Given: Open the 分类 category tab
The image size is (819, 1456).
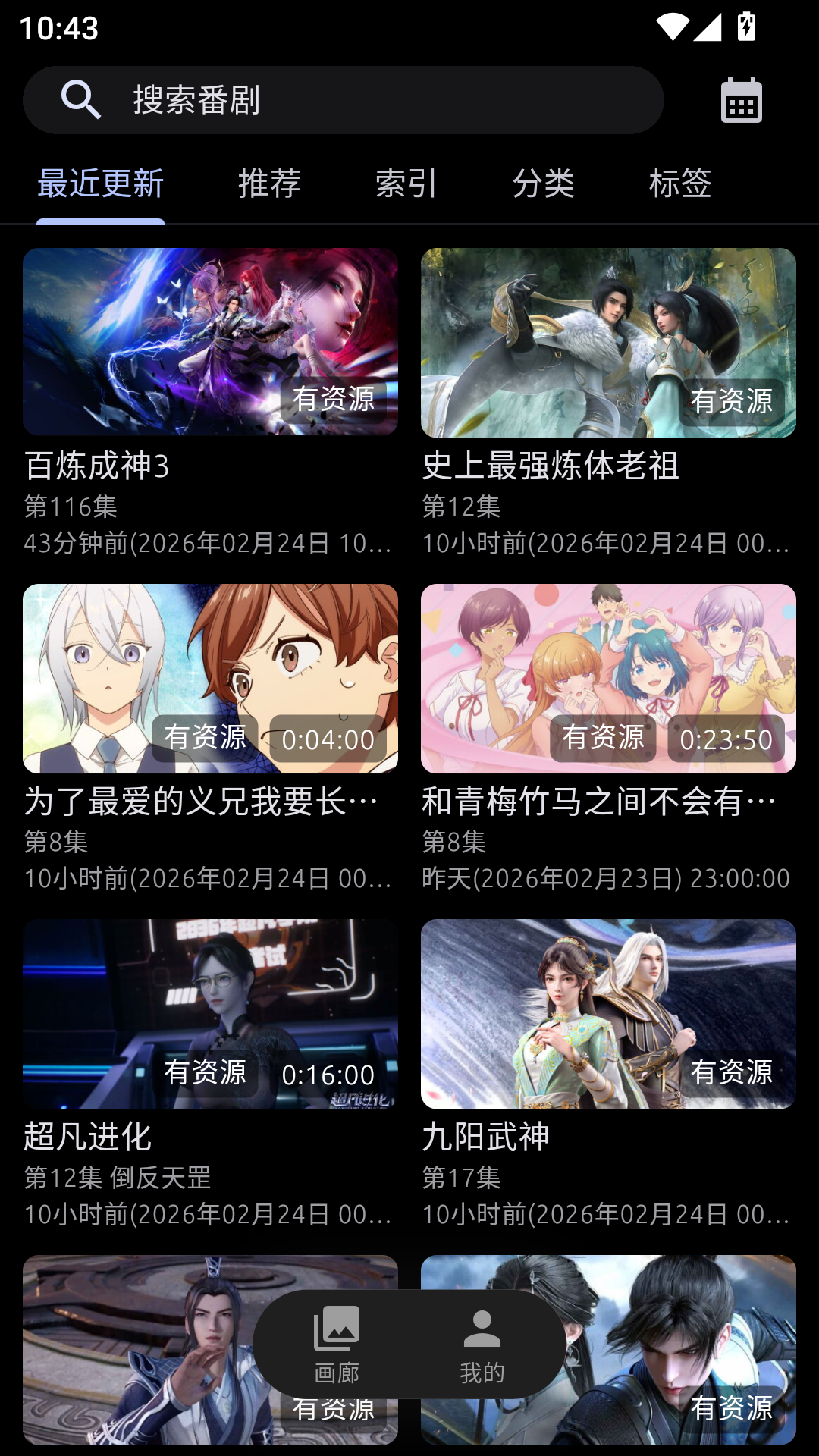Looking at the screenshot, I should pos(544,184).
